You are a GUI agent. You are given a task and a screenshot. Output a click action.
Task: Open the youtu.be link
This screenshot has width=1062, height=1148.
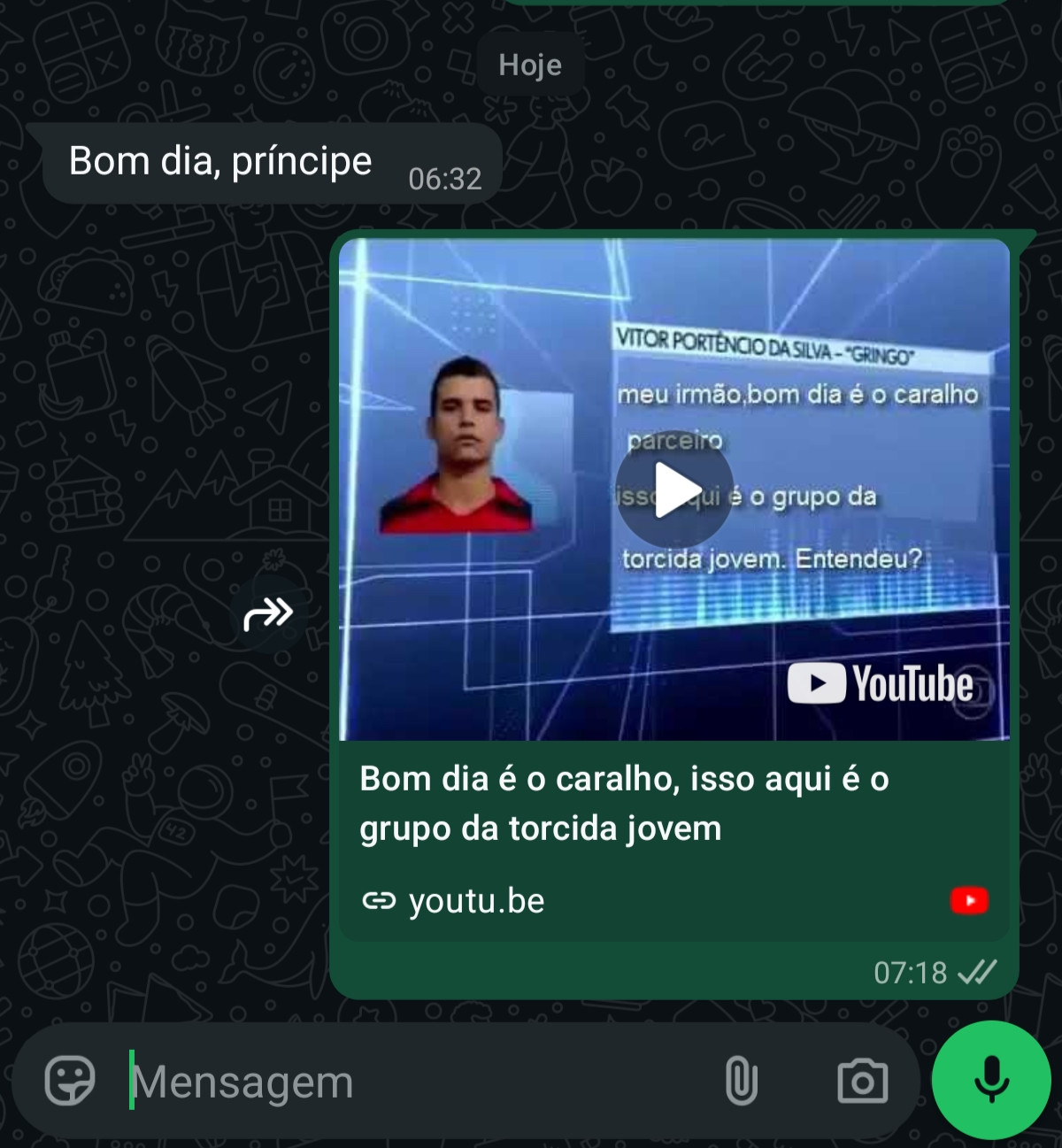tap(477, 901)
